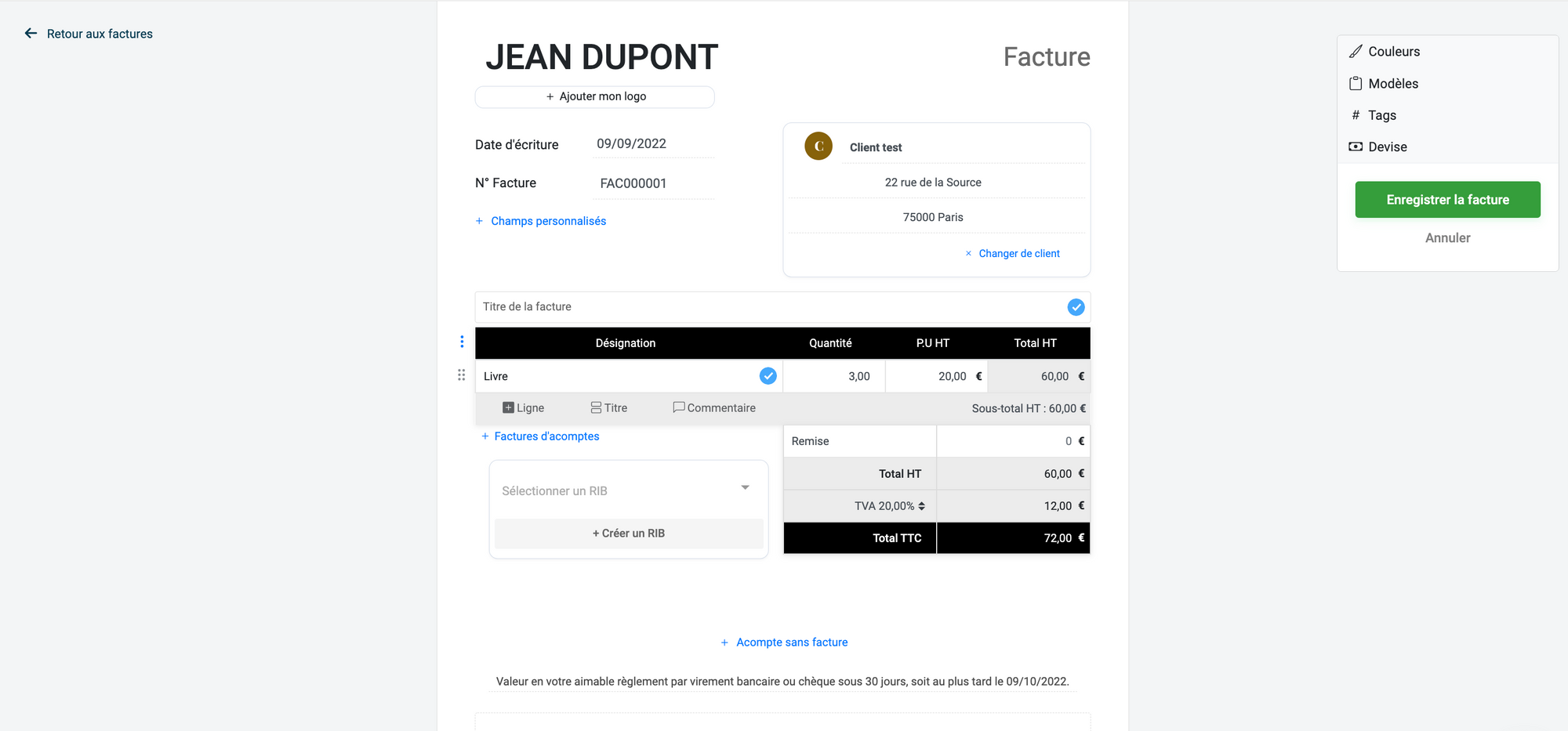Tap Acompte sans facture link
This screenshot has width=1568, height=731.
pyautogui.click(x=791, y=642)
